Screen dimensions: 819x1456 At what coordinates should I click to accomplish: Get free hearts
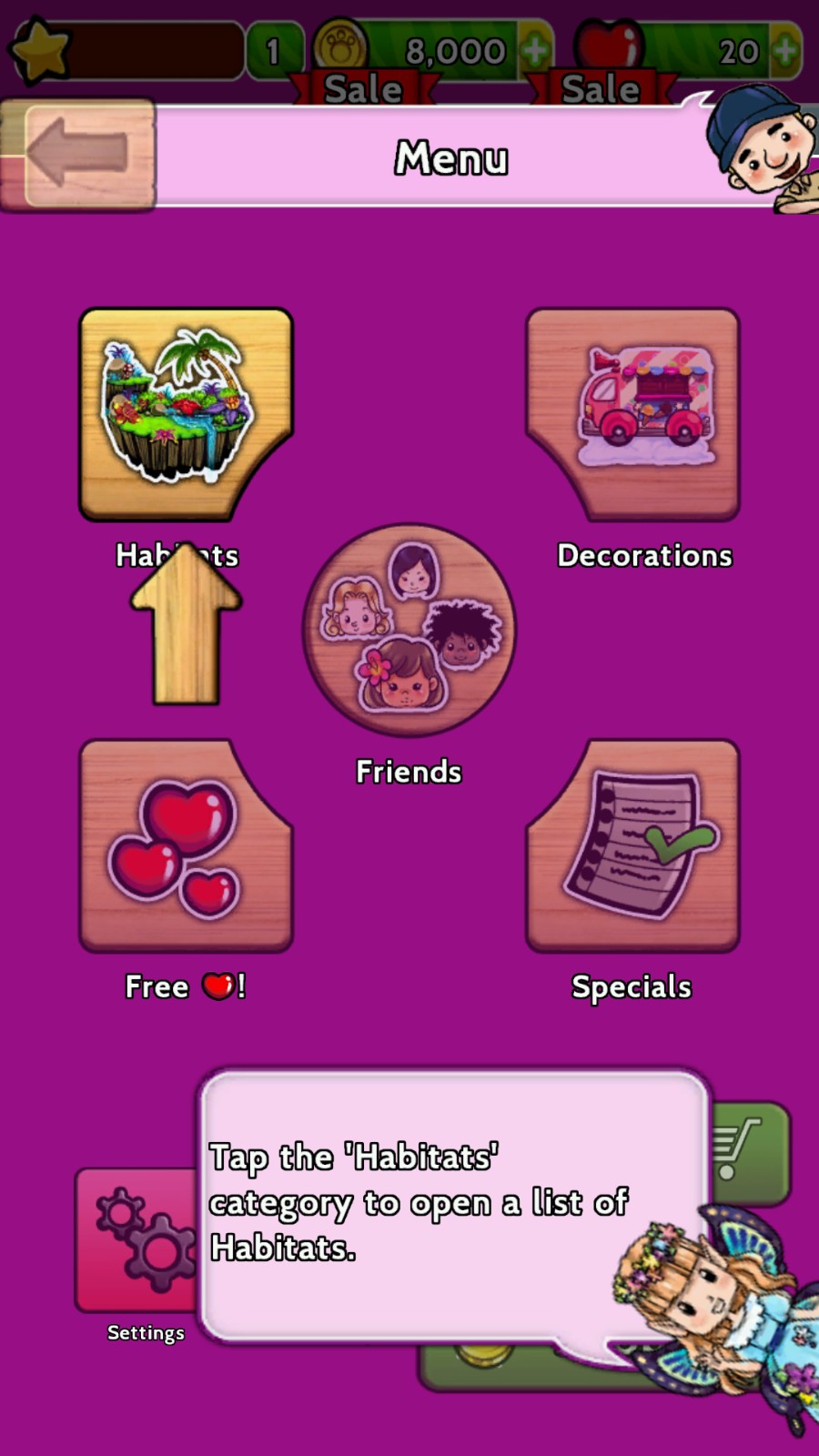pos(186,845)
